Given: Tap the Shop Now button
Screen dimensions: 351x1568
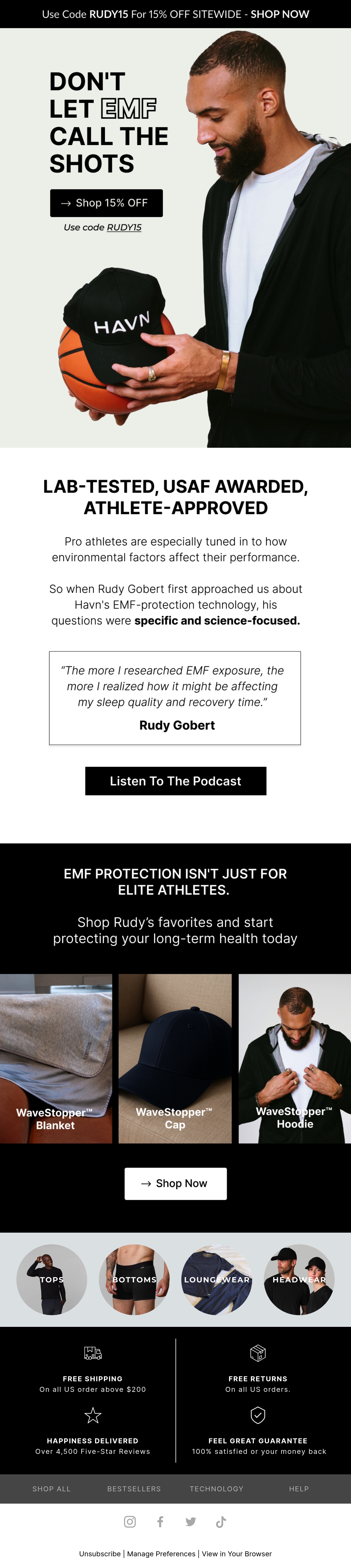Looking at the screenshot, I should click(175, 1183).
